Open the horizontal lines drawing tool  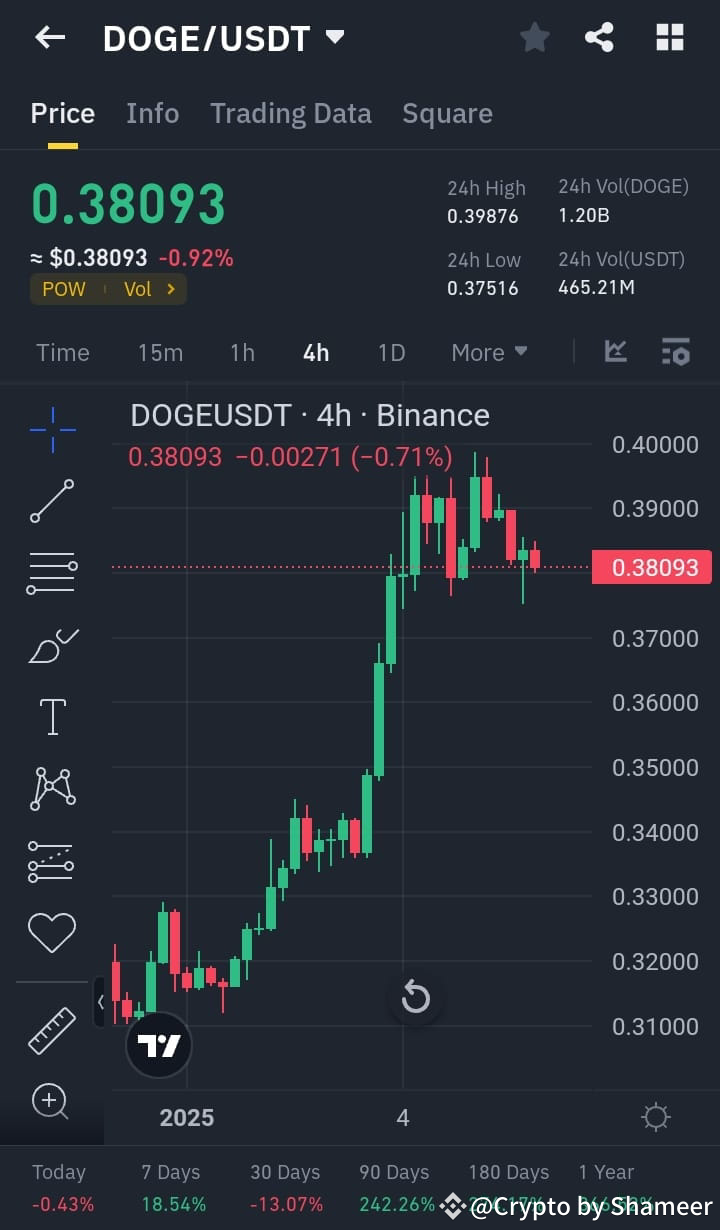point(51,573)
